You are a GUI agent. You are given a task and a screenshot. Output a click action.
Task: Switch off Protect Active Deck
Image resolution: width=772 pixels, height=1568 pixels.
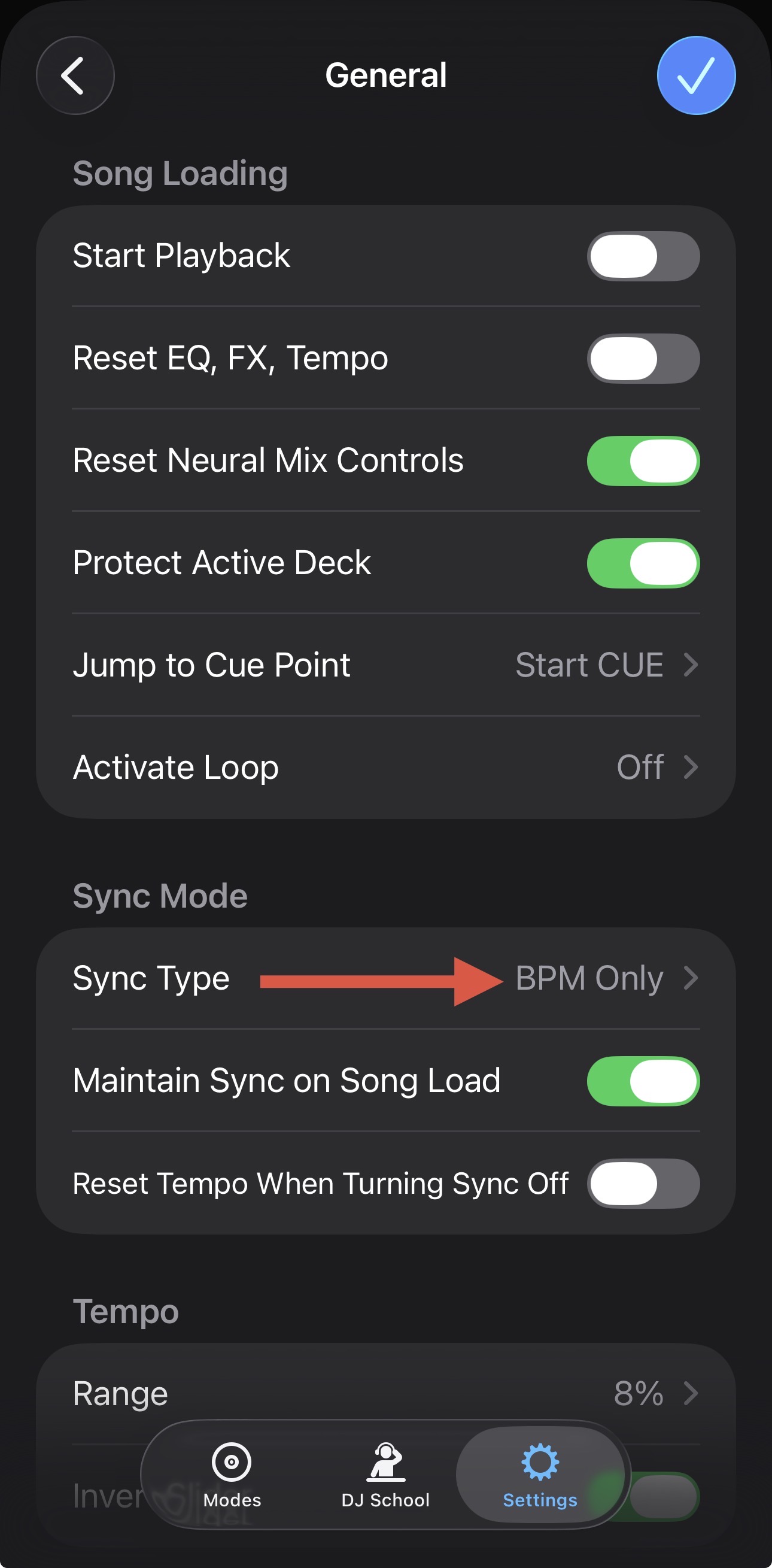pyautogui.click(x=642, y=563)
